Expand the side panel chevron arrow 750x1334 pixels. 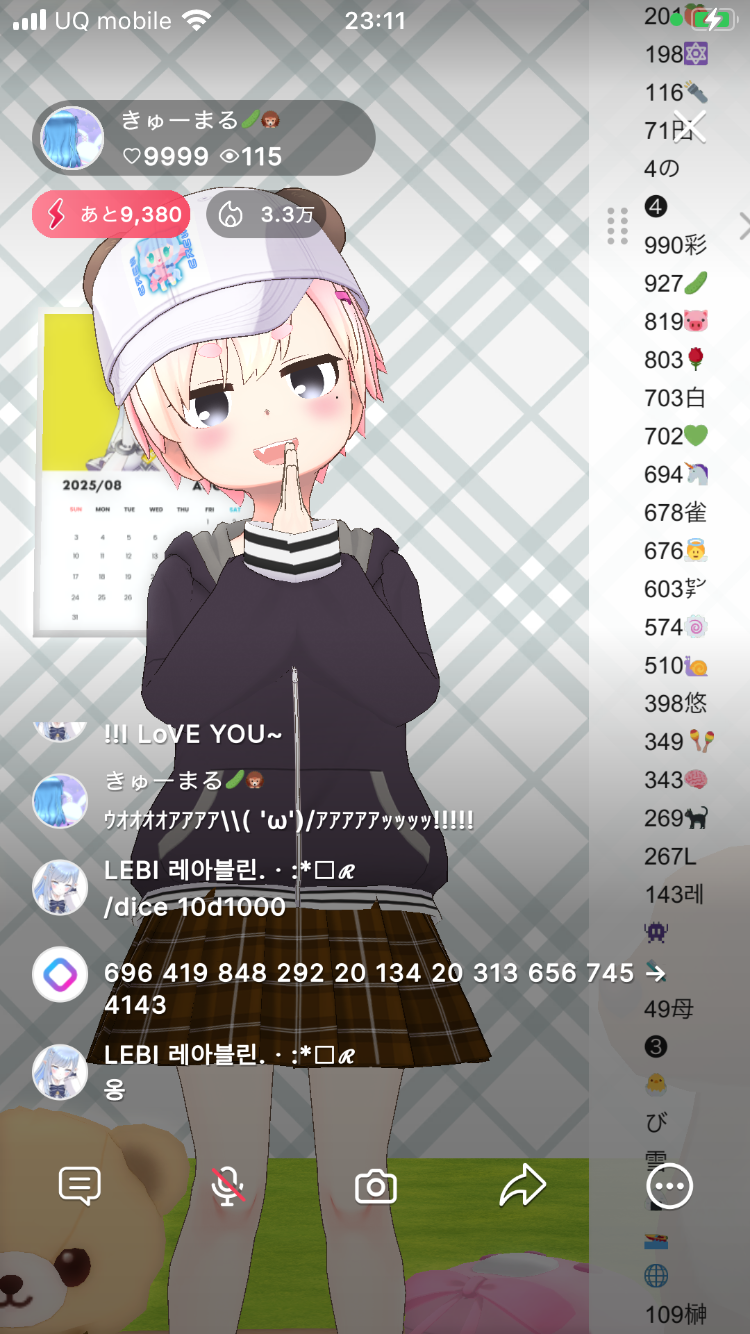743,226
